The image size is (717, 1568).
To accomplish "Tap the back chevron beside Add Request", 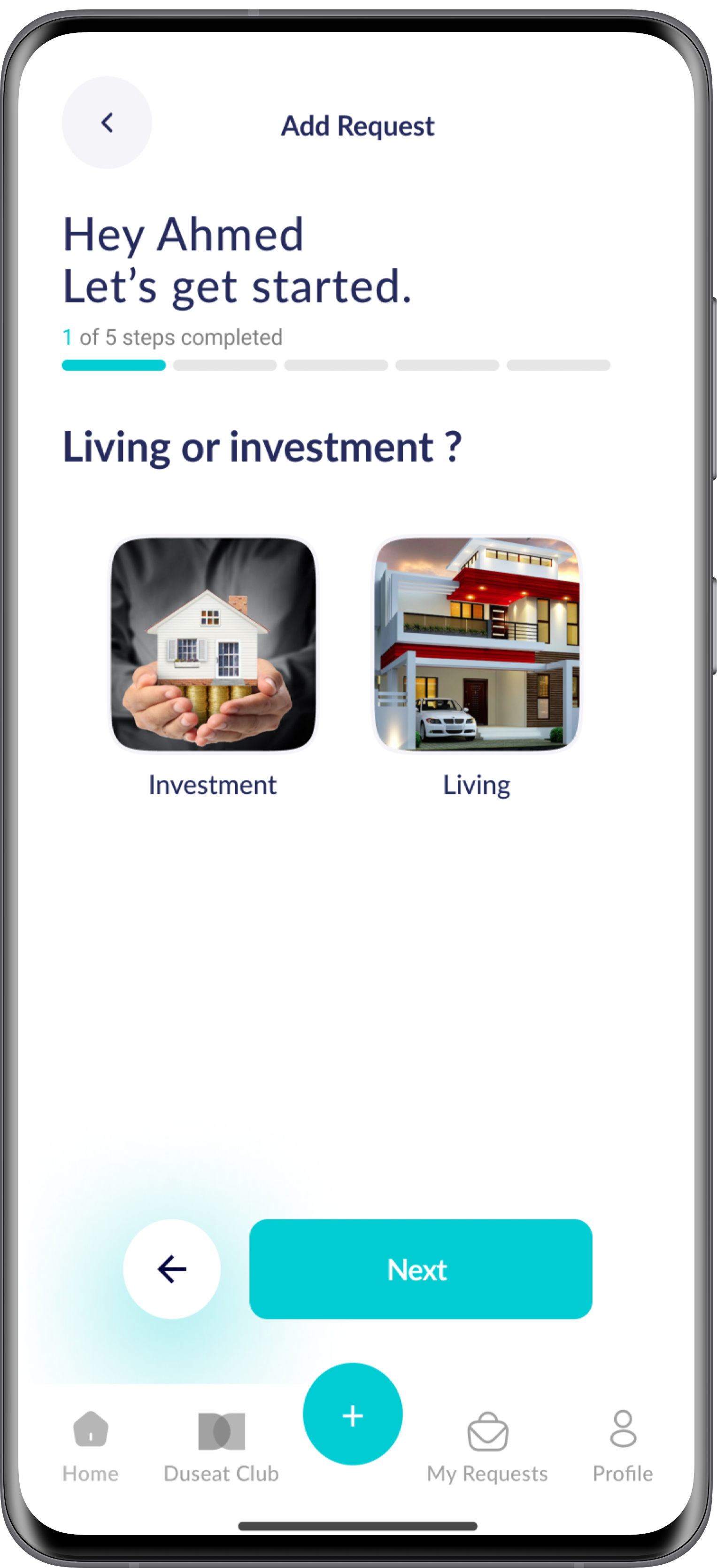I will pos(107,123).
